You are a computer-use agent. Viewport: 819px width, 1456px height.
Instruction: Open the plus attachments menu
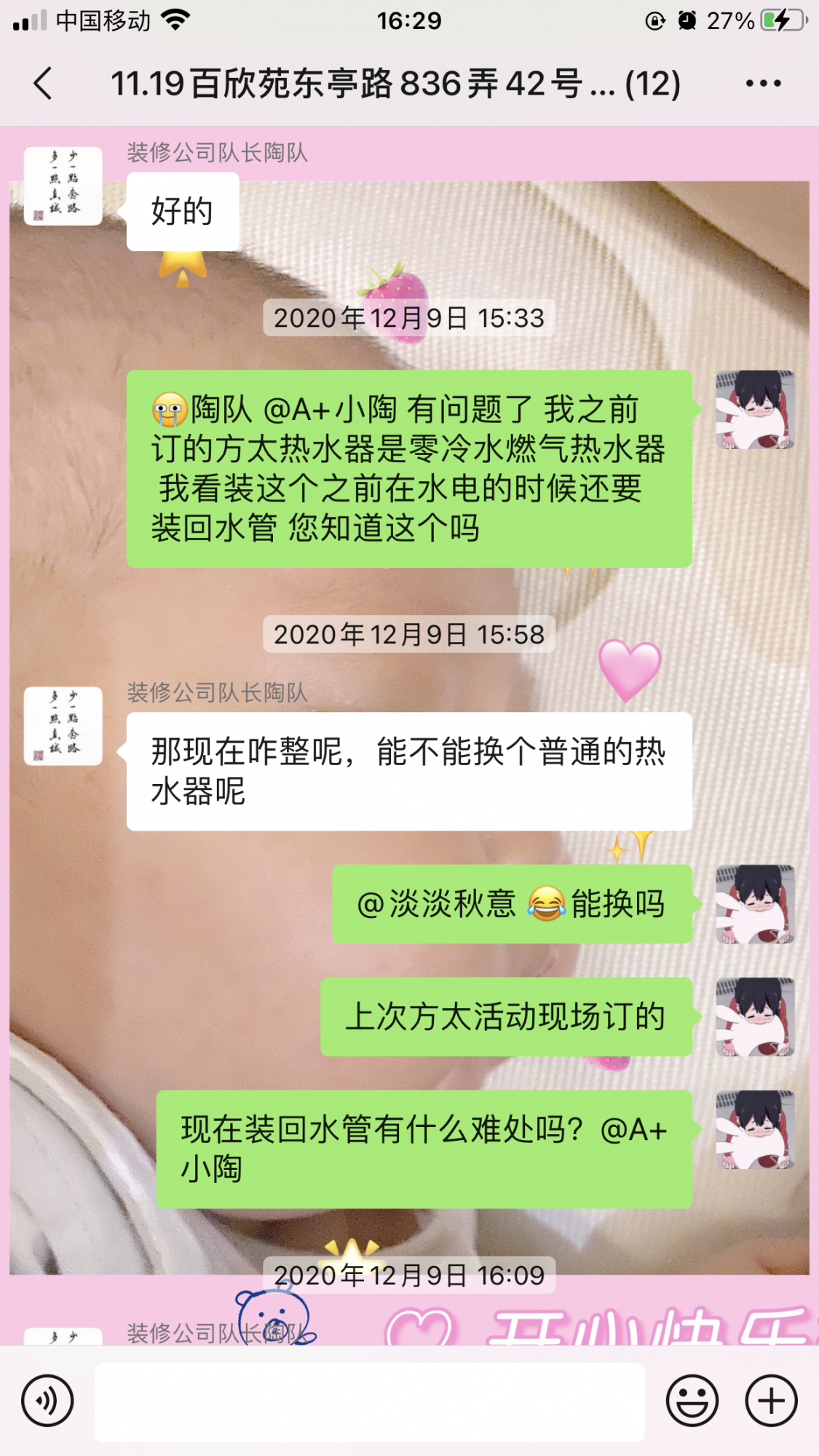pyautogui.click(x=771, y=1401)
